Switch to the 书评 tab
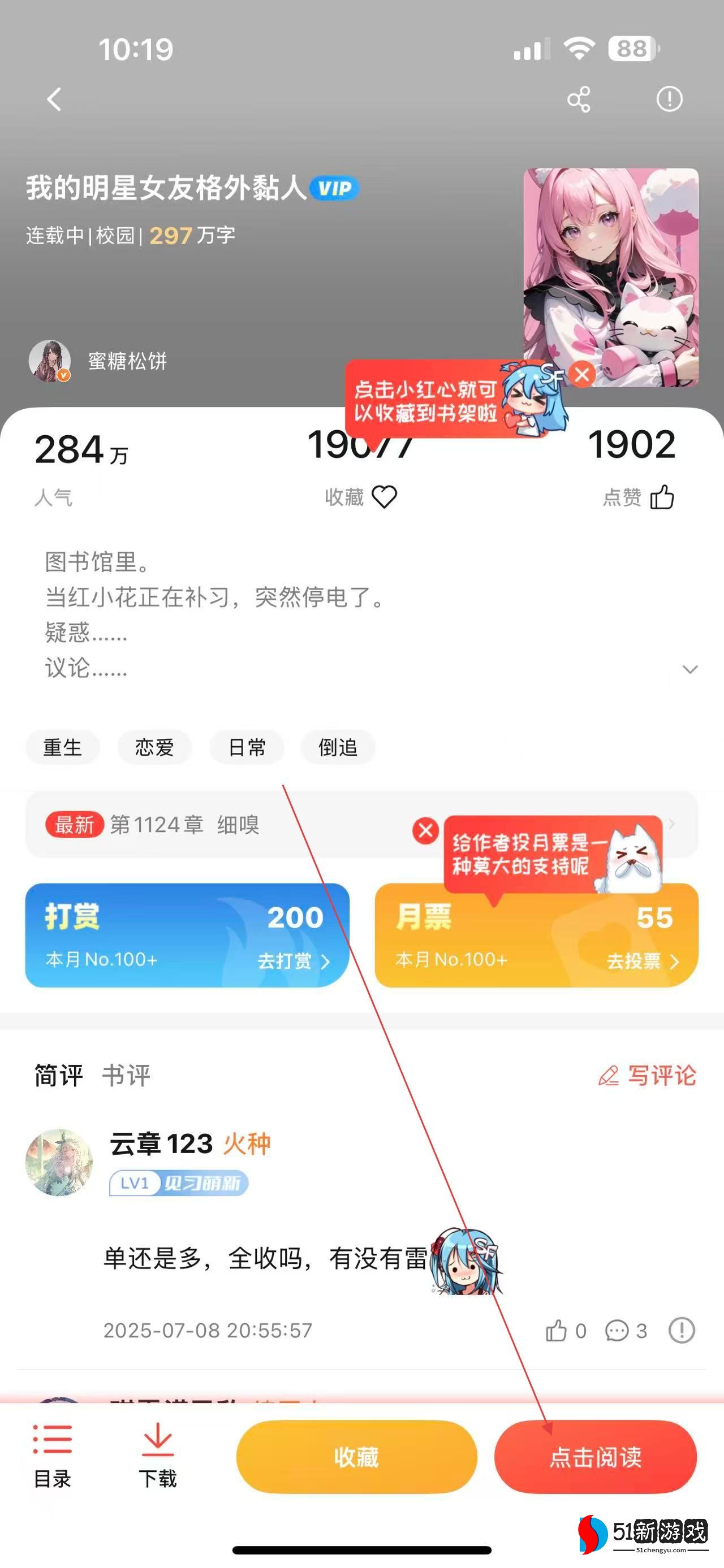The height and width of the screenshot is (1568, 724). click(x=126, y=1076)
